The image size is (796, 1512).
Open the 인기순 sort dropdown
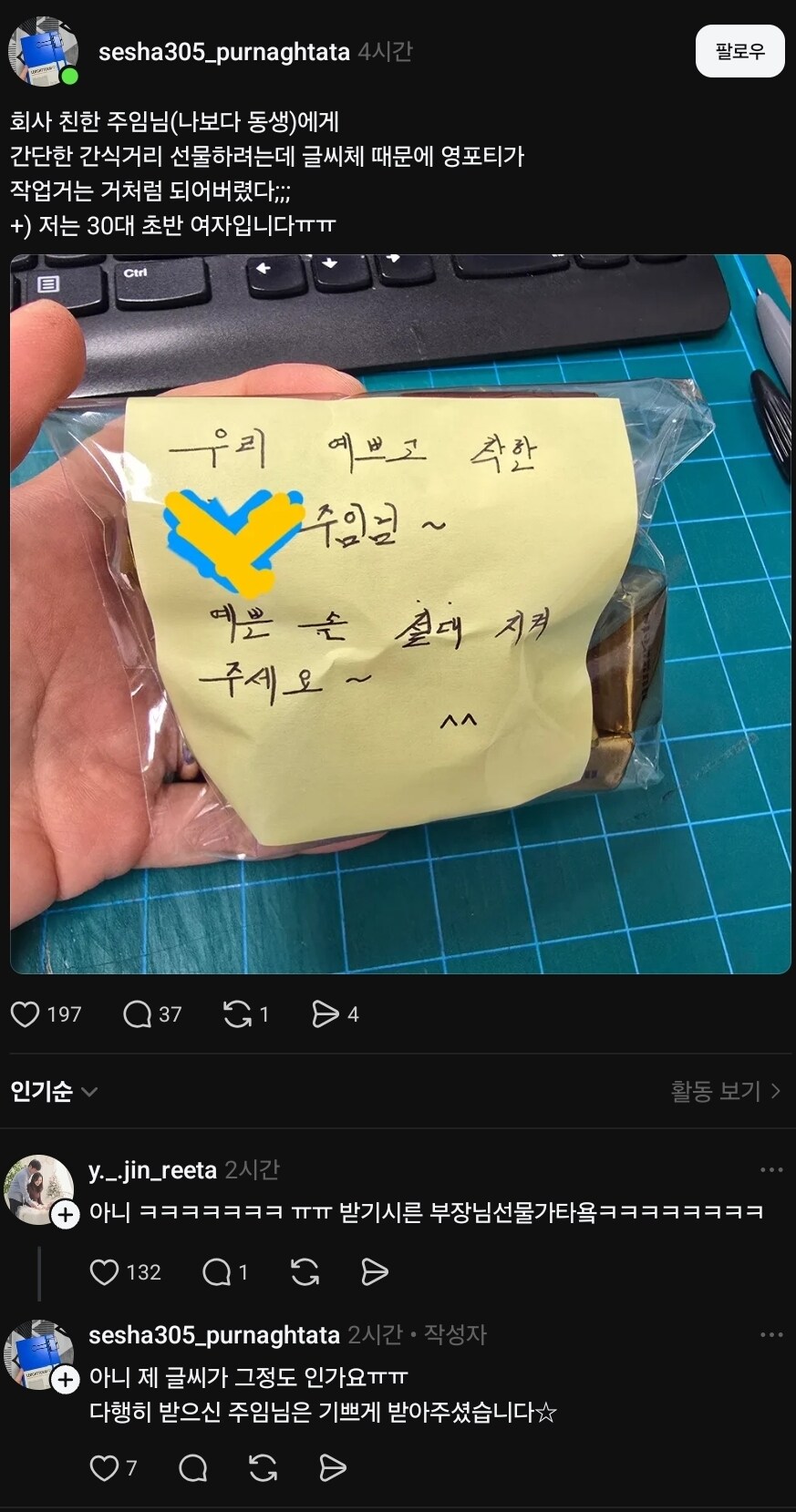tap(50, 1090)
